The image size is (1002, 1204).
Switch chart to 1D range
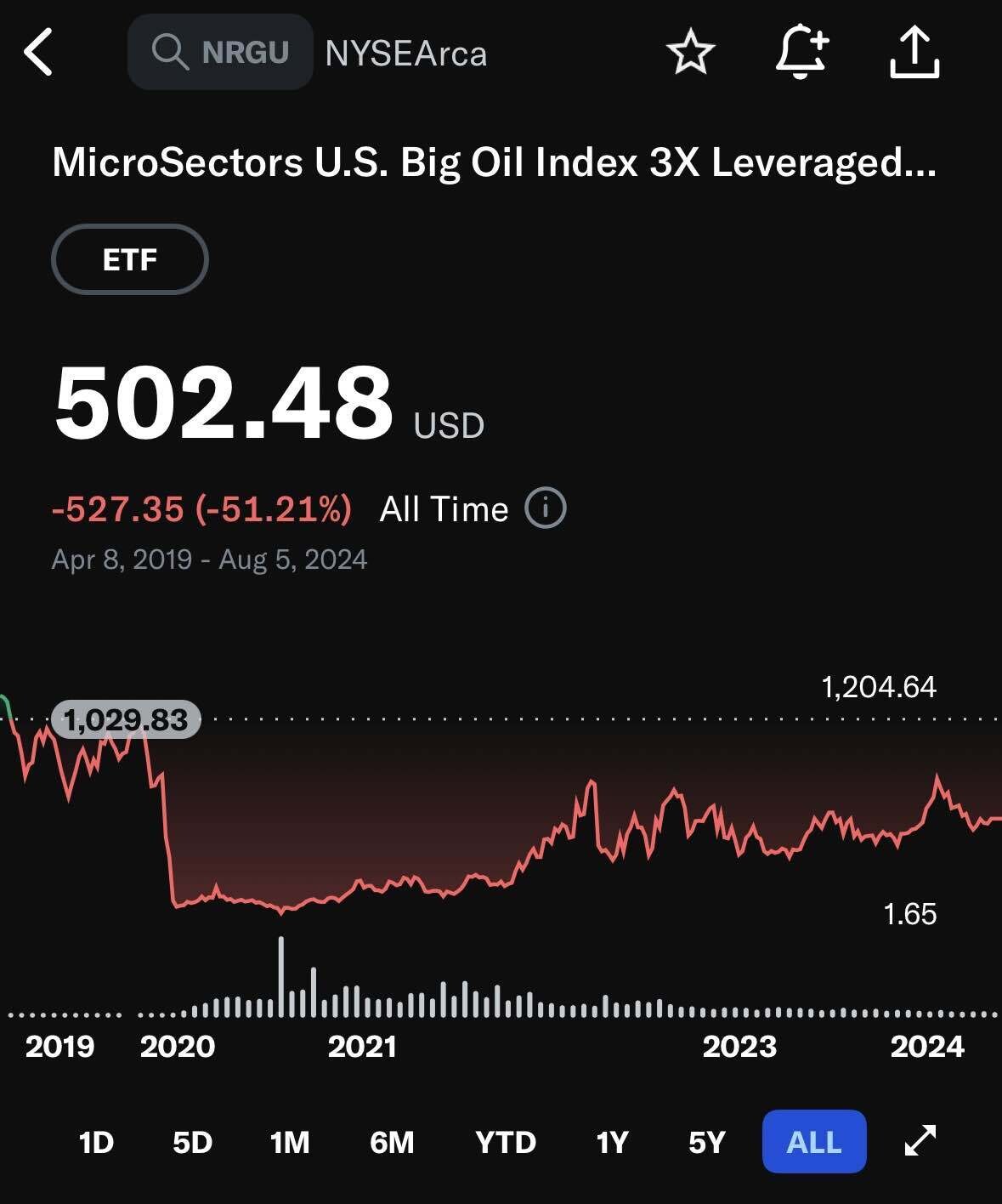point(96,1142)
